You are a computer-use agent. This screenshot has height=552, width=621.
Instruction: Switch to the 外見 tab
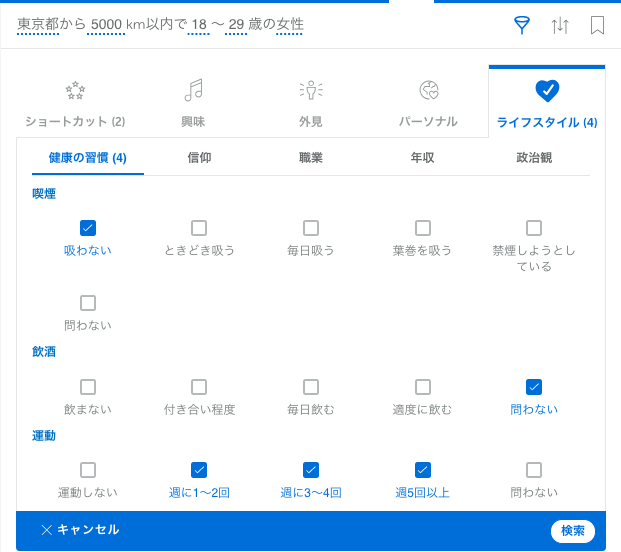point(311,103)
